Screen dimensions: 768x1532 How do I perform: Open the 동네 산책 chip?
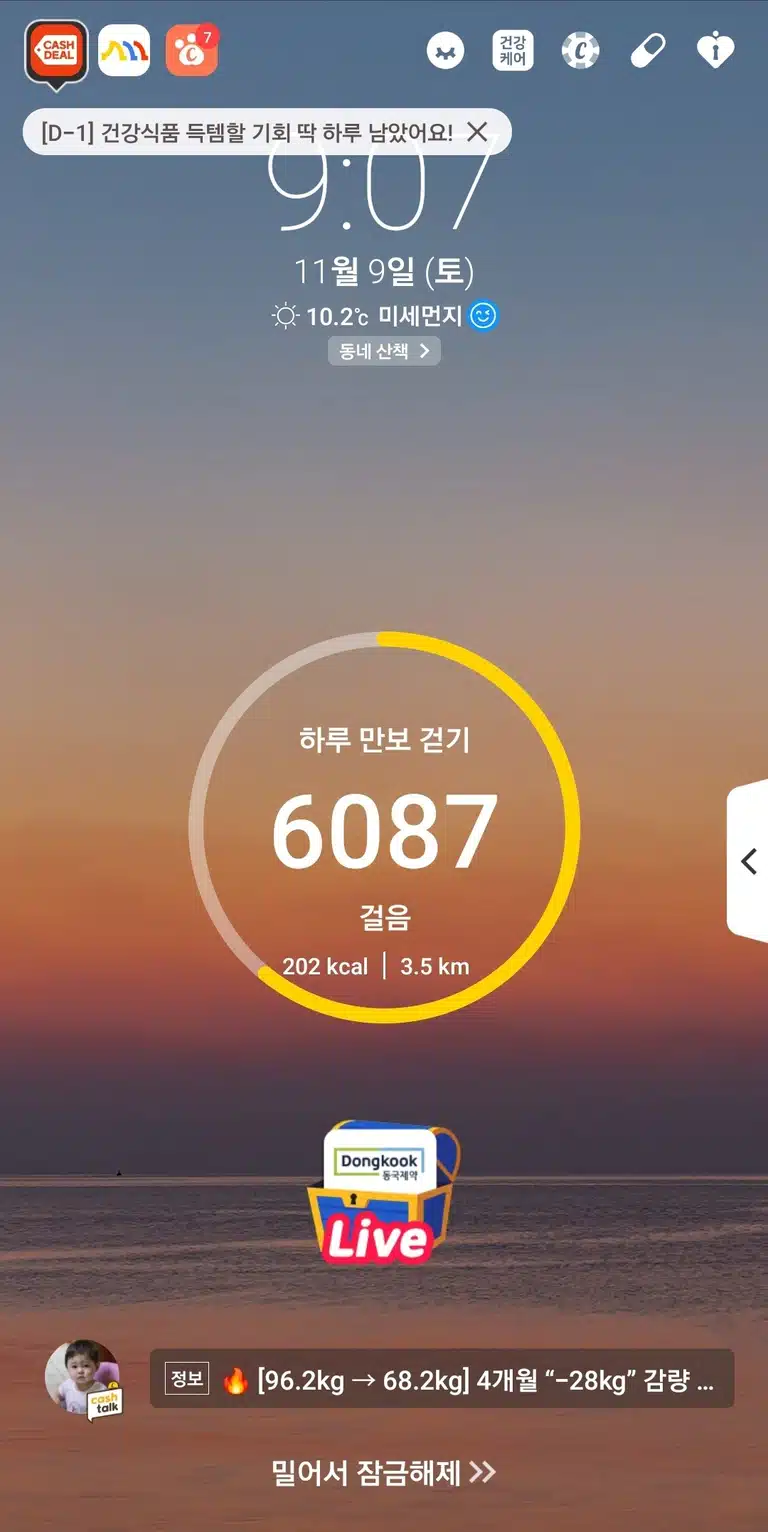[384, 351]
